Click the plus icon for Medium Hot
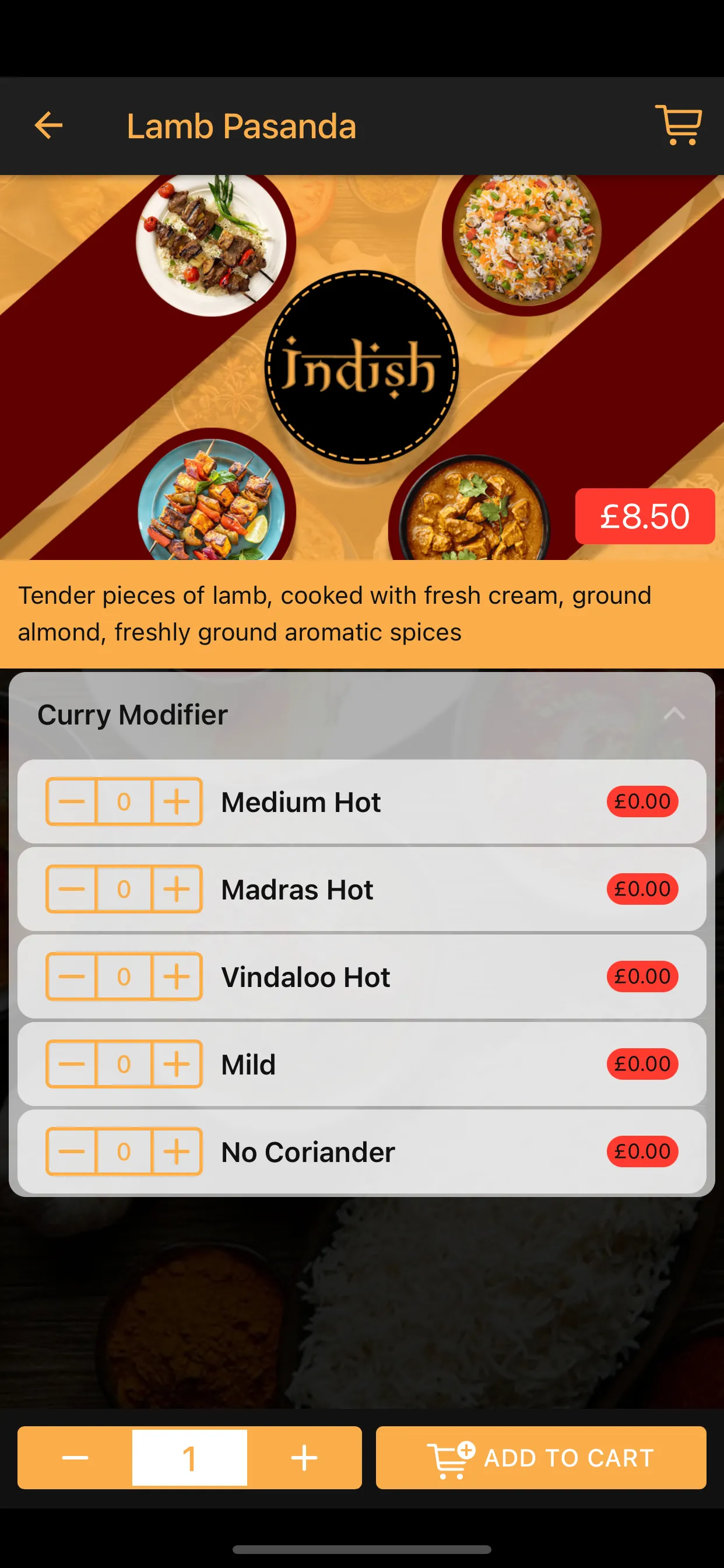Image resolution: width=724 pixels, height=1568 pixels. pyautogui.click(x=177, y=801)
